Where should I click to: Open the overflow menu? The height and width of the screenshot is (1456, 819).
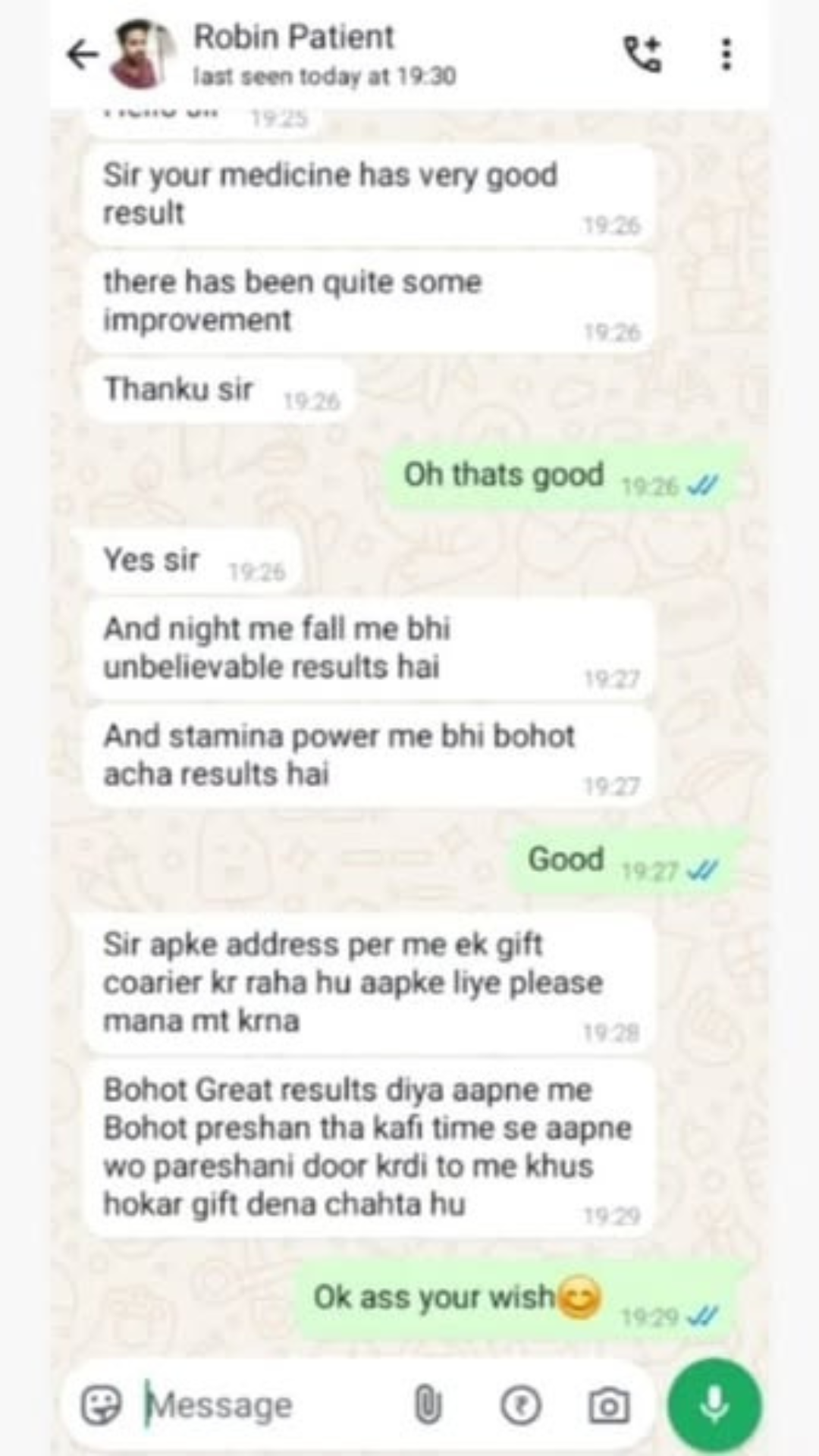pyautogui.click(x=726, y=55)
